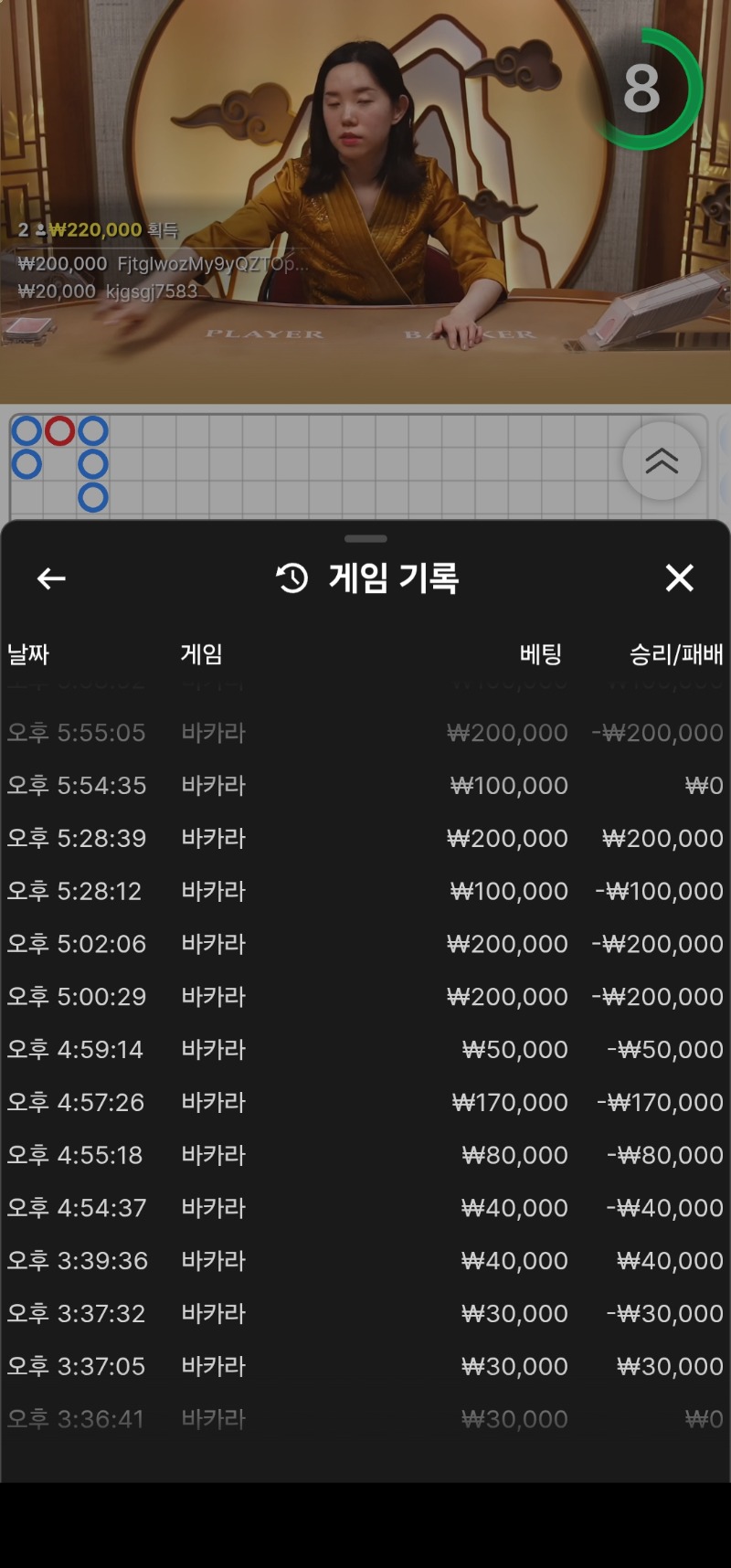Select the 오후 5:02:06 game entry
Image resolution: width=731 pixels, height=1568 pixels.
(x=365, y=944)
